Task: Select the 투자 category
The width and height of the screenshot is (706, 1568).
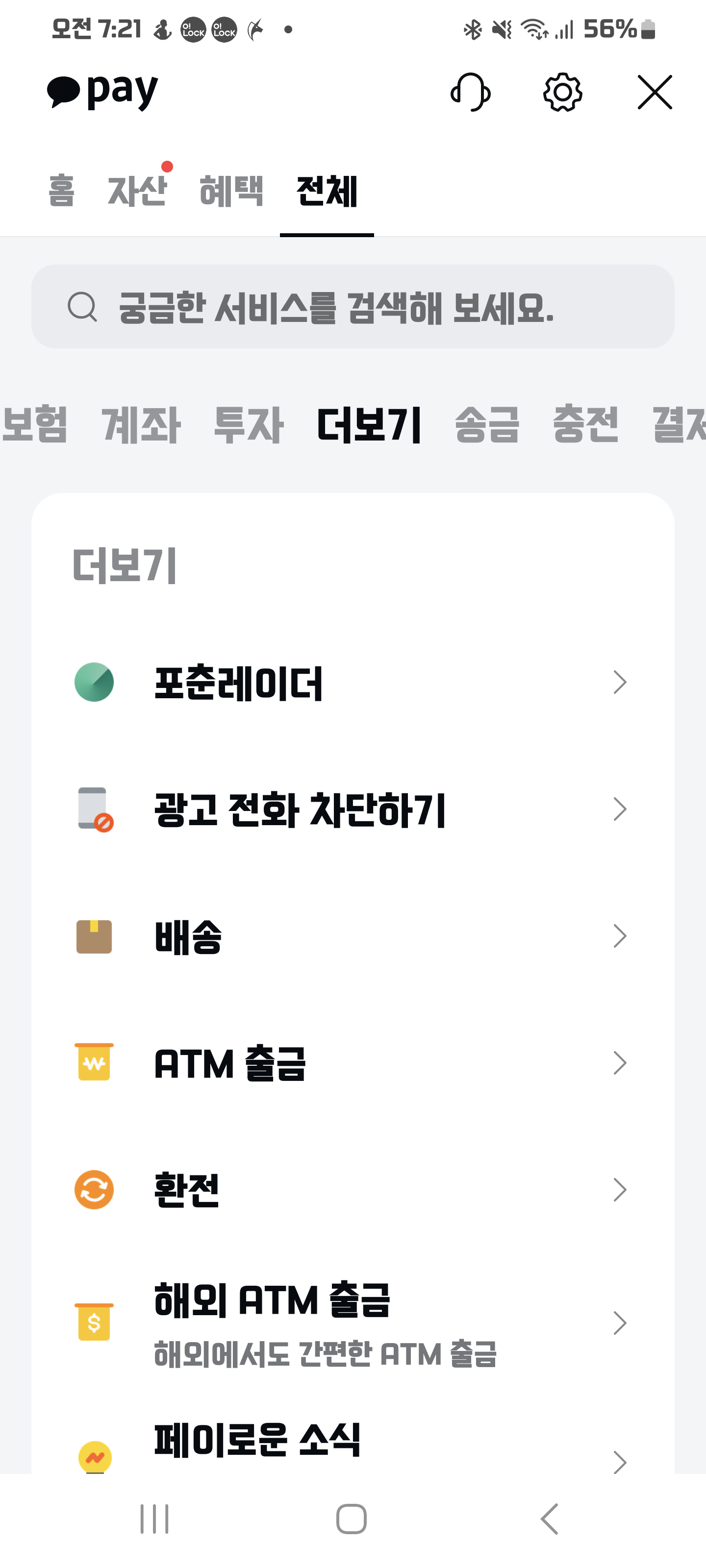Action: 248,424
